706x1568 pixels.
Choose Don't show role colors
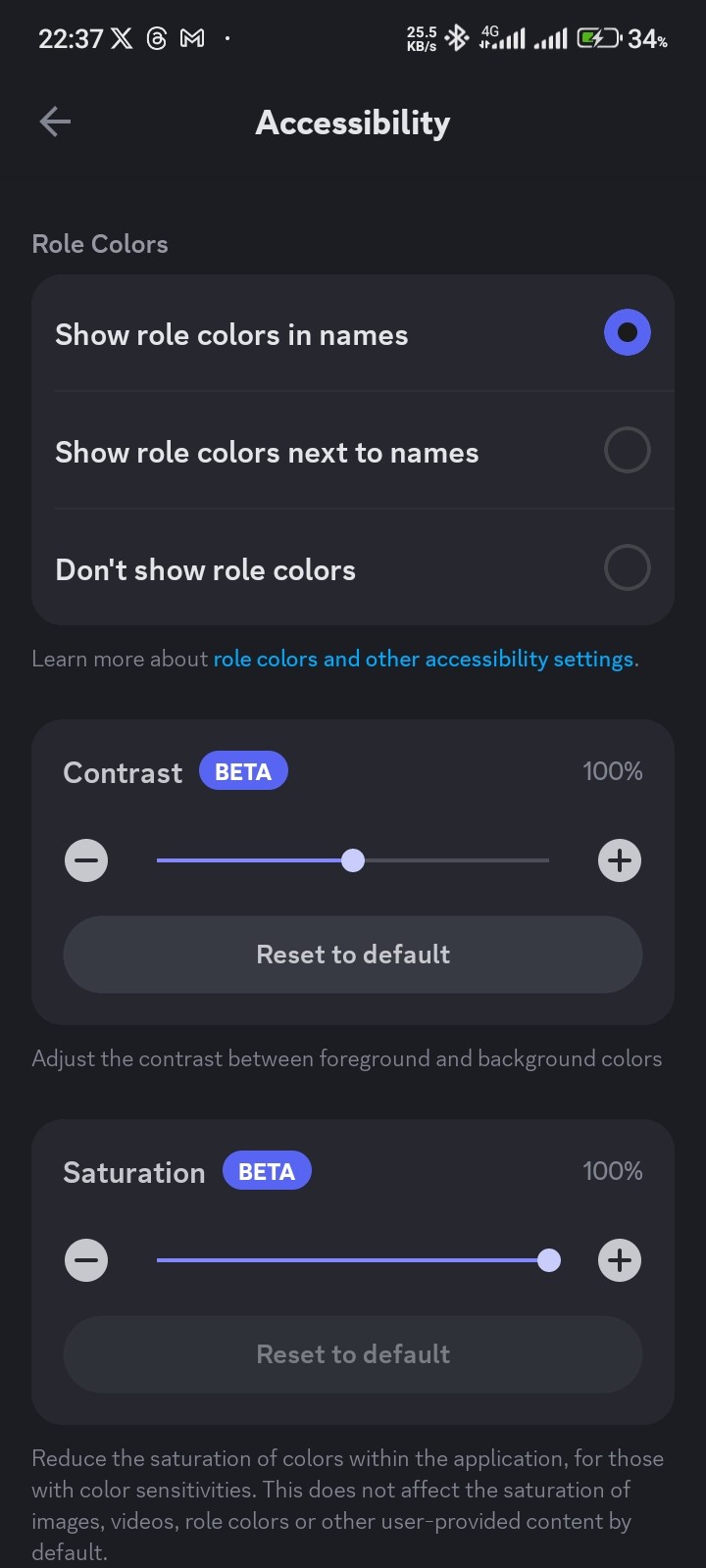pos(353,568)
